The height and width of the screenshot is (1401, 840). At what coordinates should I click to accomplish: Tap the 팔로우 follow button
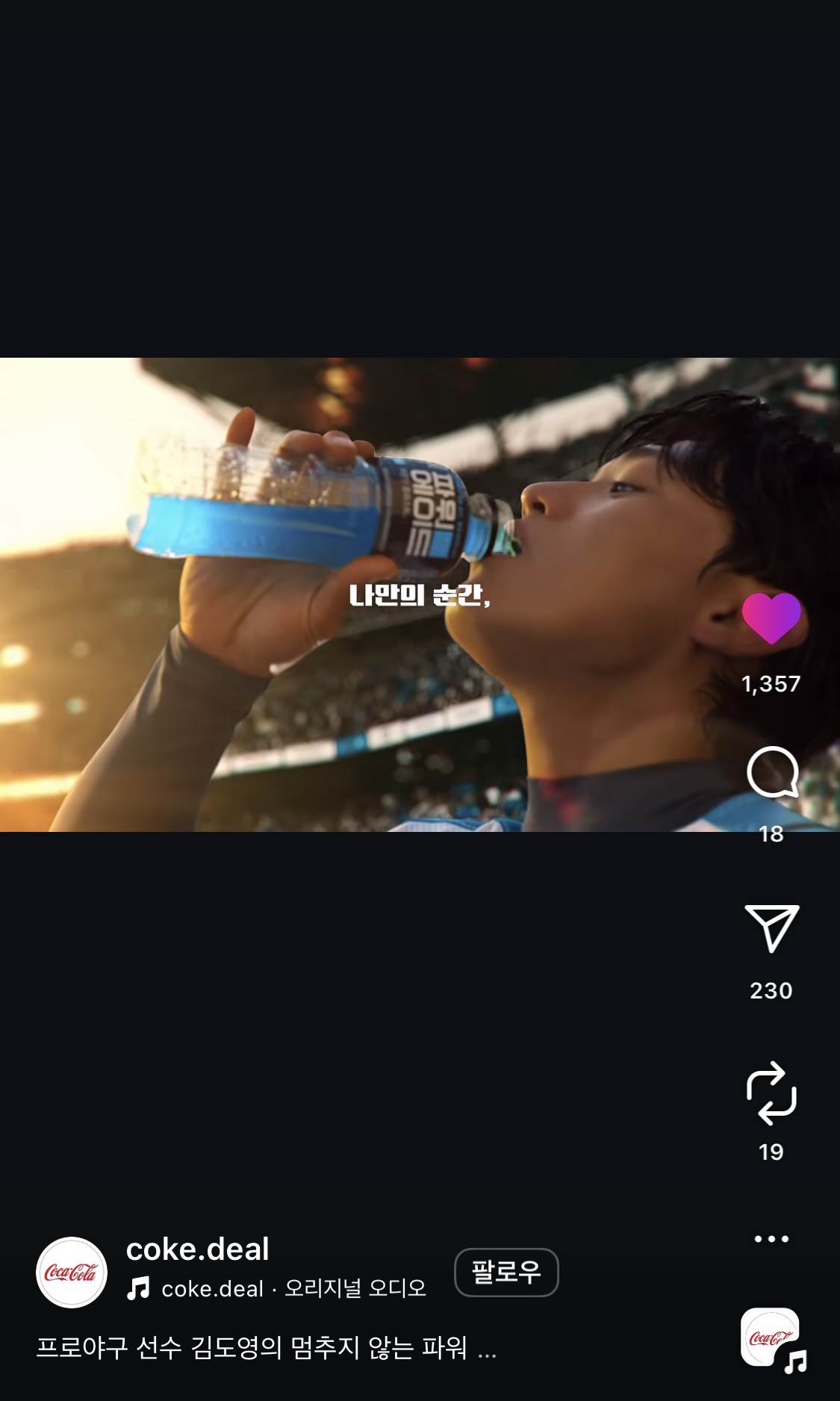[506, 1272]
